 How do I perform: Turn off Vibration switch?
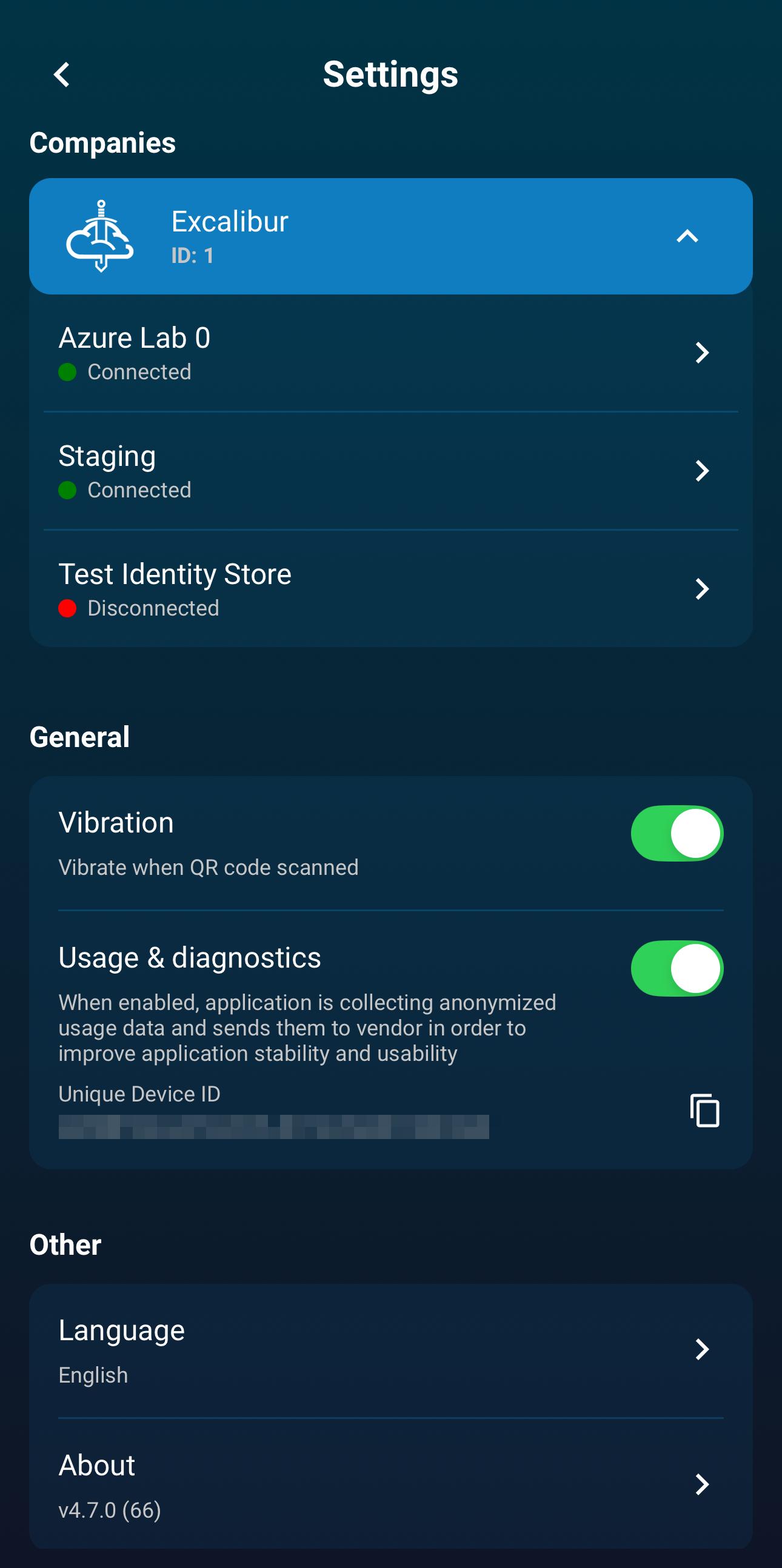(x=677, y=833)
